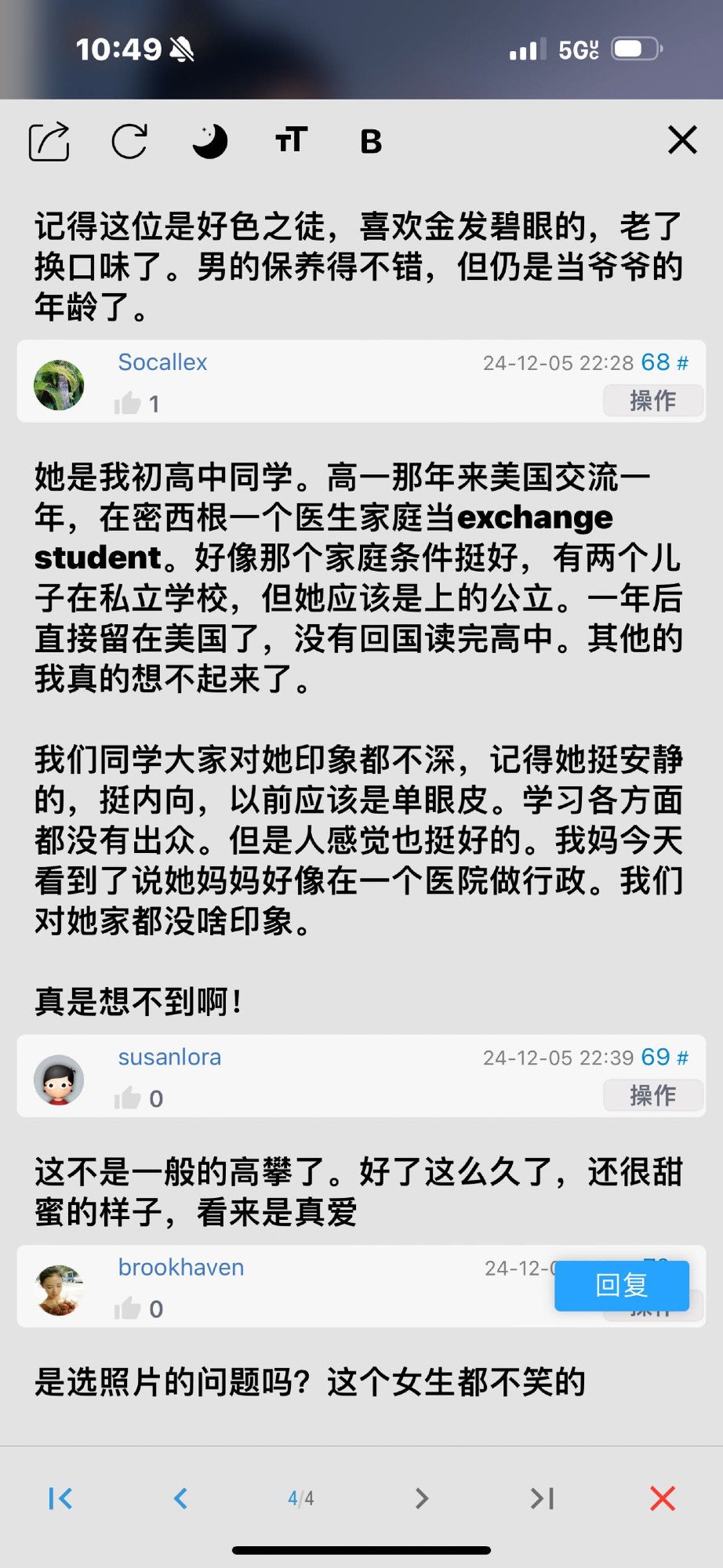Tap the blue 回复 reply button
Viewport: 723px width, 1568px height.
pos(622,1286)
